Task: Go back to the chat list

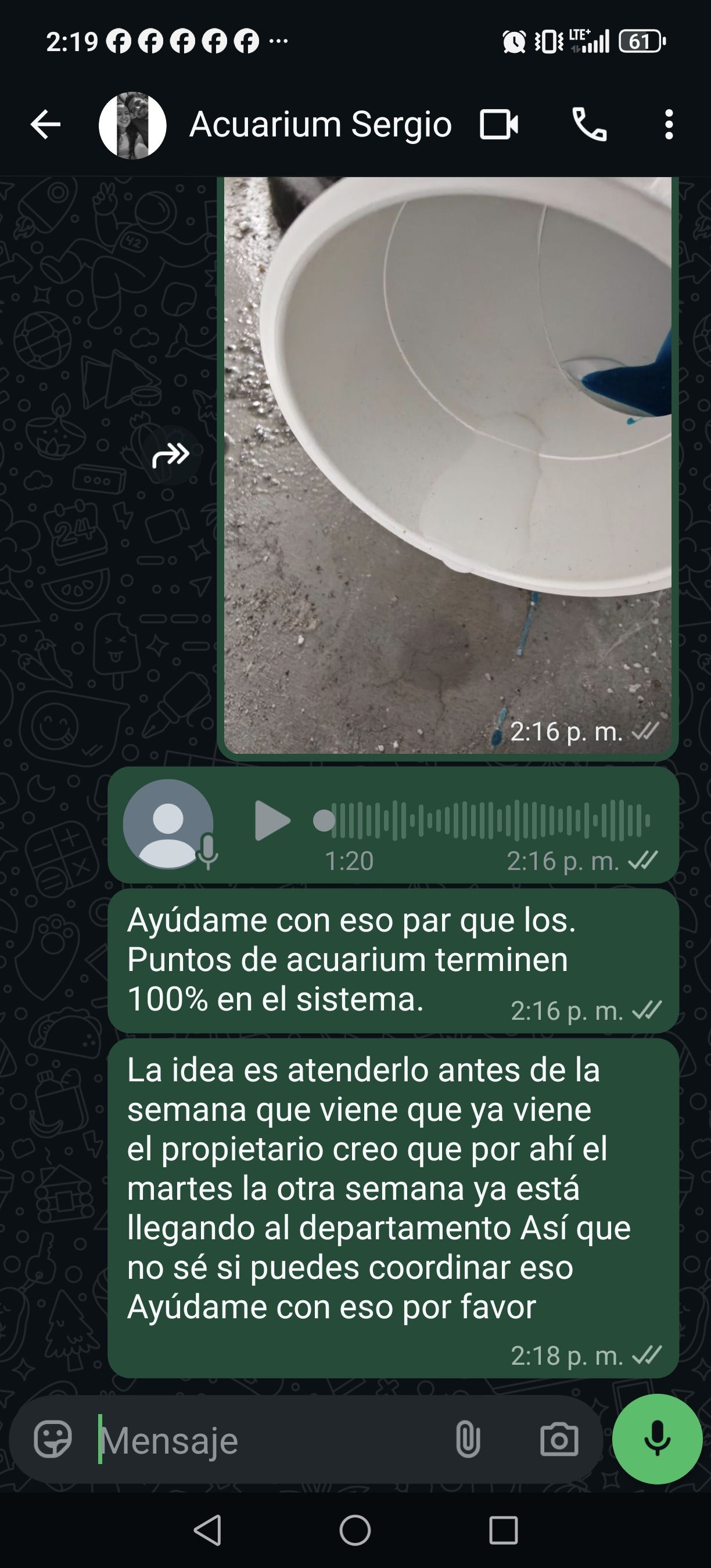Action: point(46,125)
